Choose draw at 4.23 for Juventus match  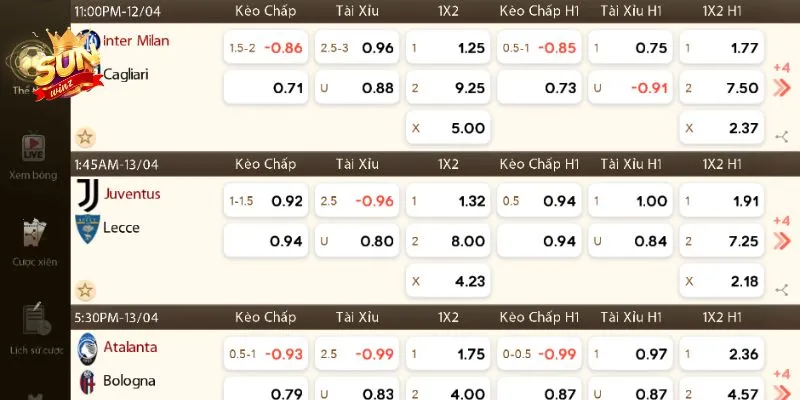point(448,280)
